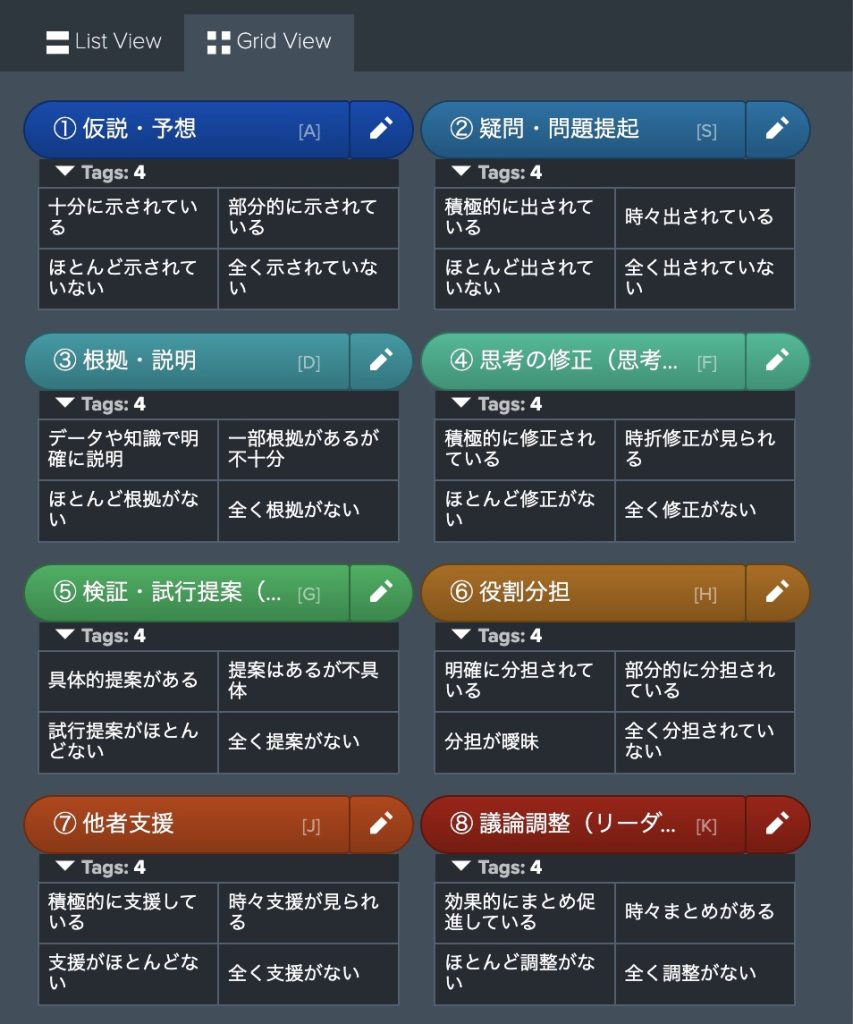Edit the ② 疑問・問題提起 category
The width and height of the screenshot is (853, 1024).
[x=777, y=129]
